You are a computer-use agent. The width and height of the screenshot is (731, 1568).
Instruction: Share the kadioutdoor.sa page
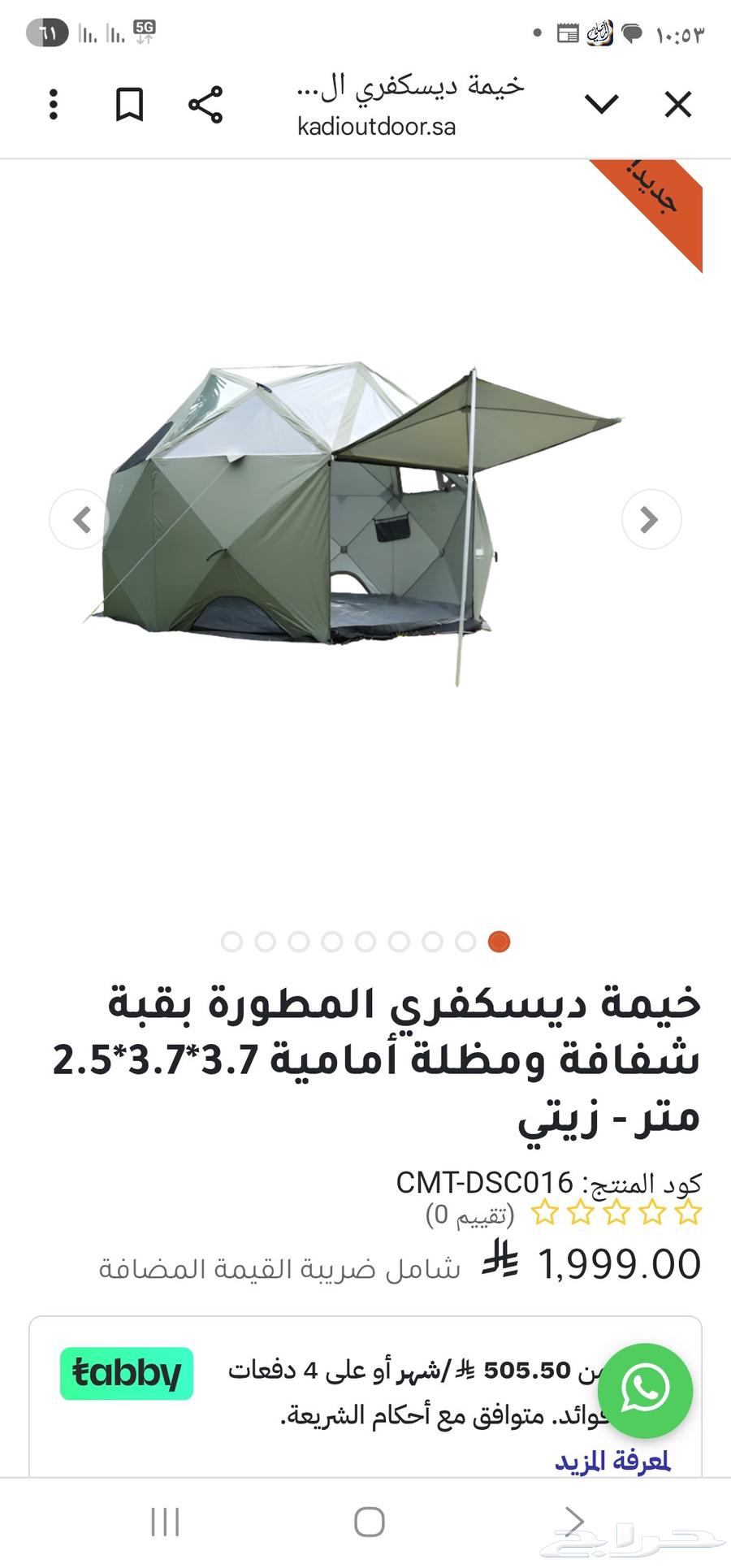tap(206, 105)
